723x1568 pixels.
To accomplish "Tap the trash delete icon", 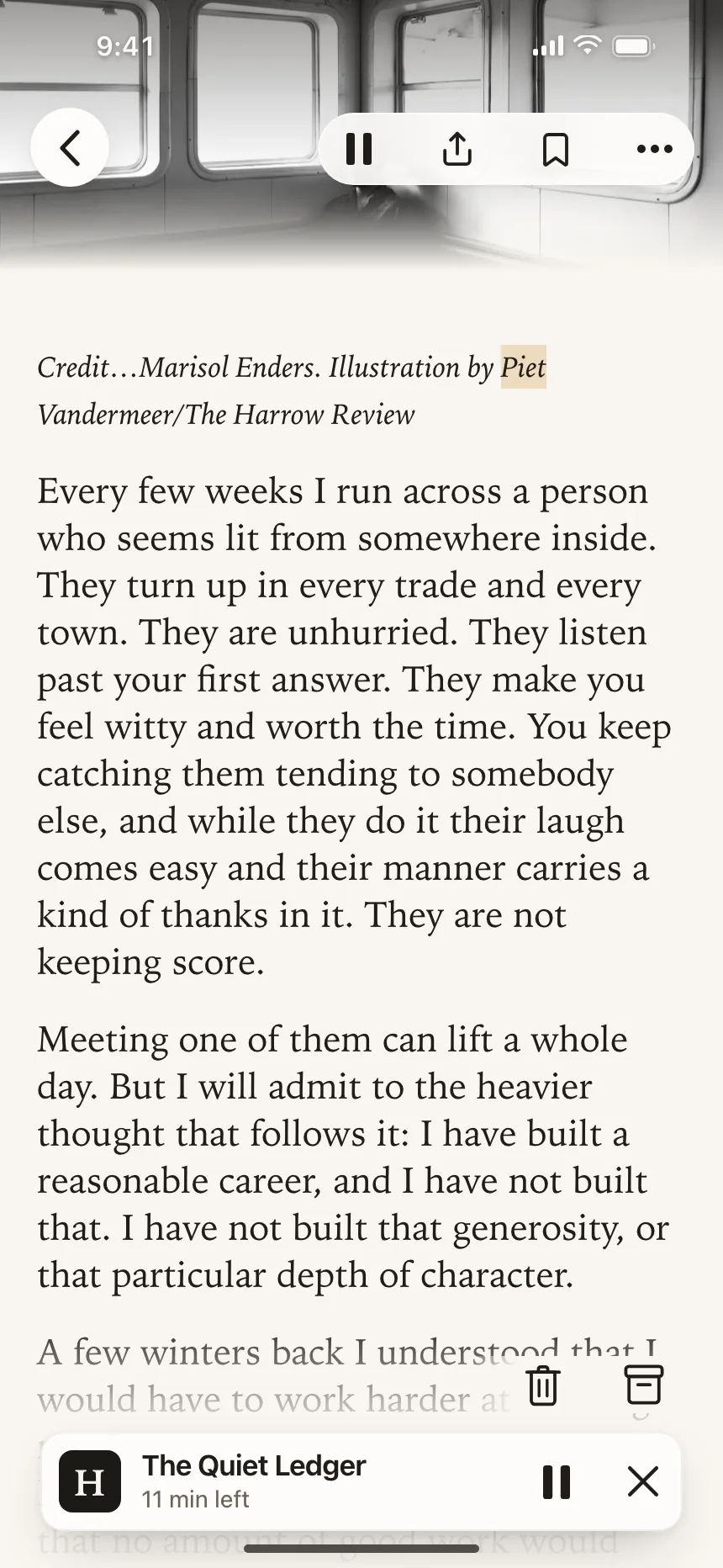I will coord(543,1385).
